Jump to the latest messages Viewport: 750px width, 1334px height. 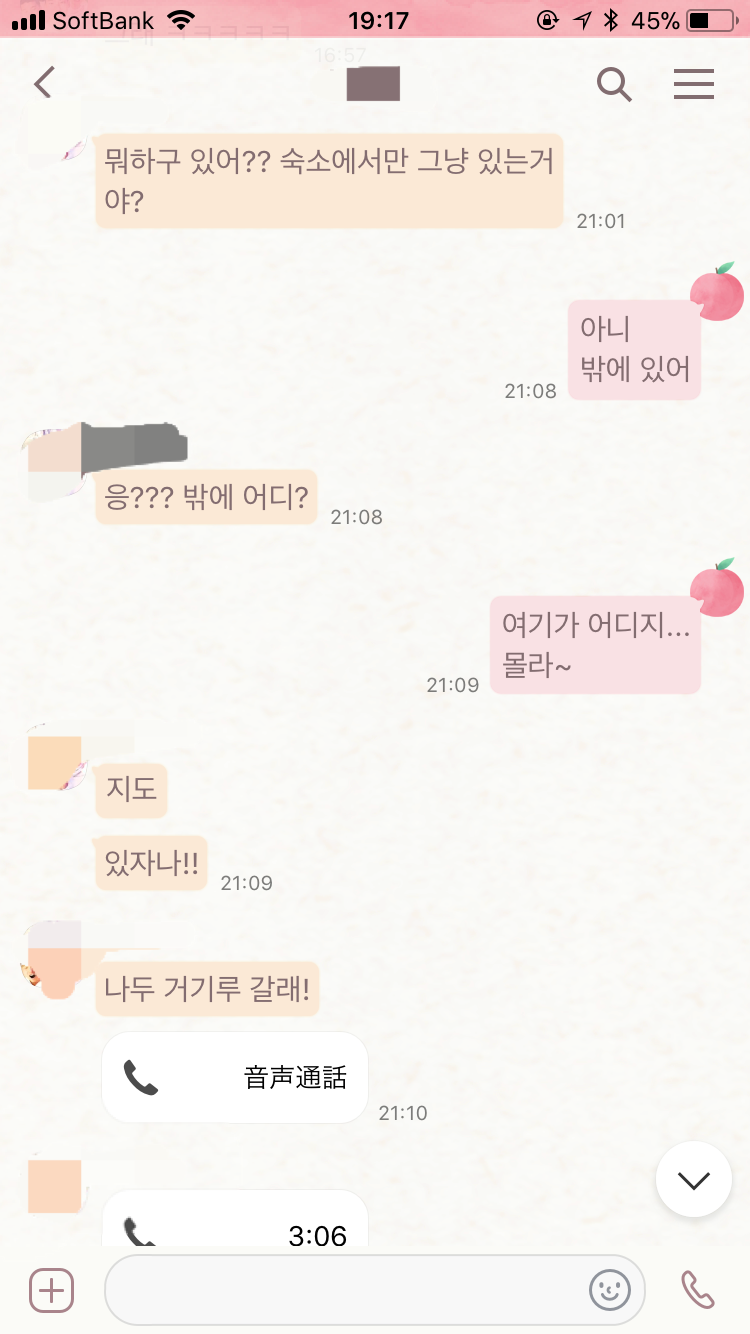click(x=693, y=1179)
